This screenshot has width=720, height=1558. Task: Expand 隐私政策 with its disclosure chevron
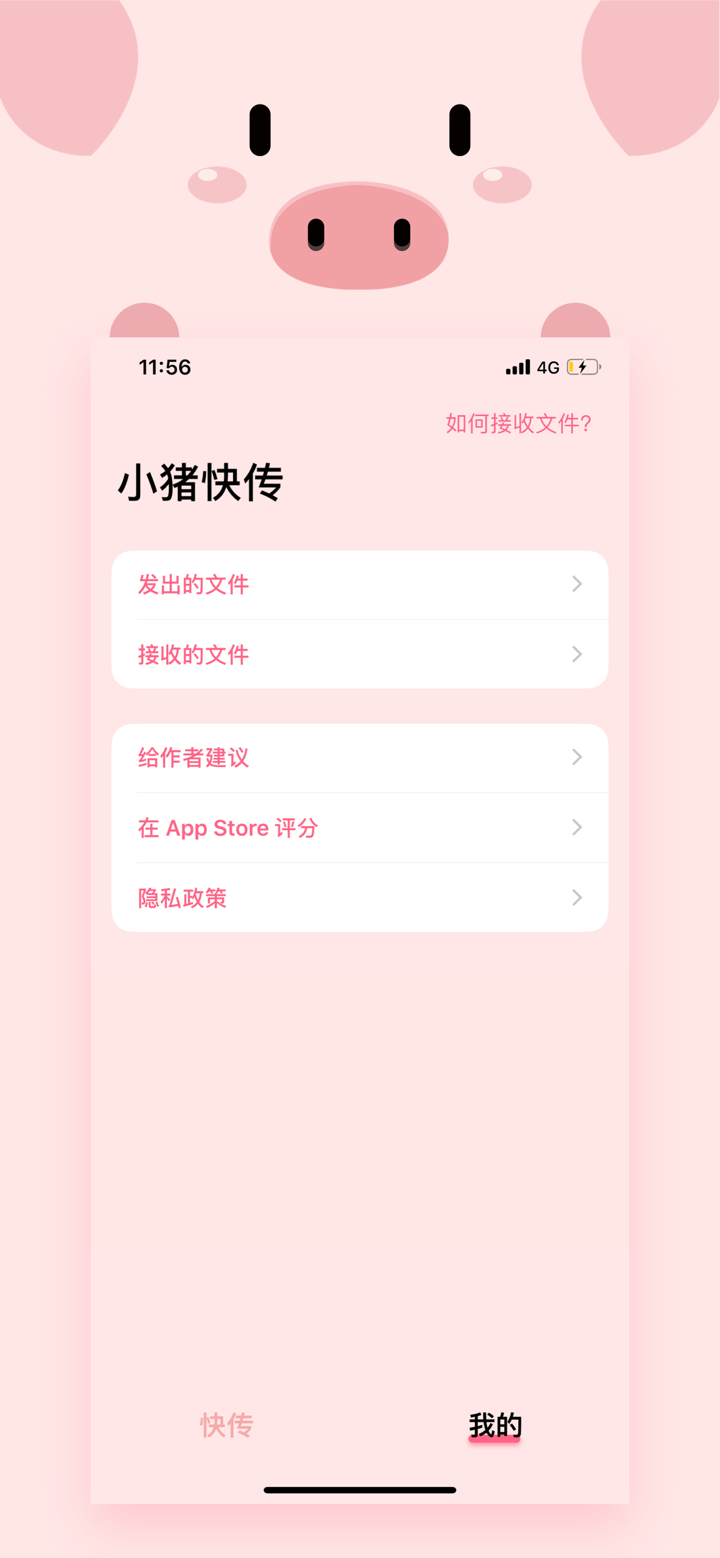577,897
